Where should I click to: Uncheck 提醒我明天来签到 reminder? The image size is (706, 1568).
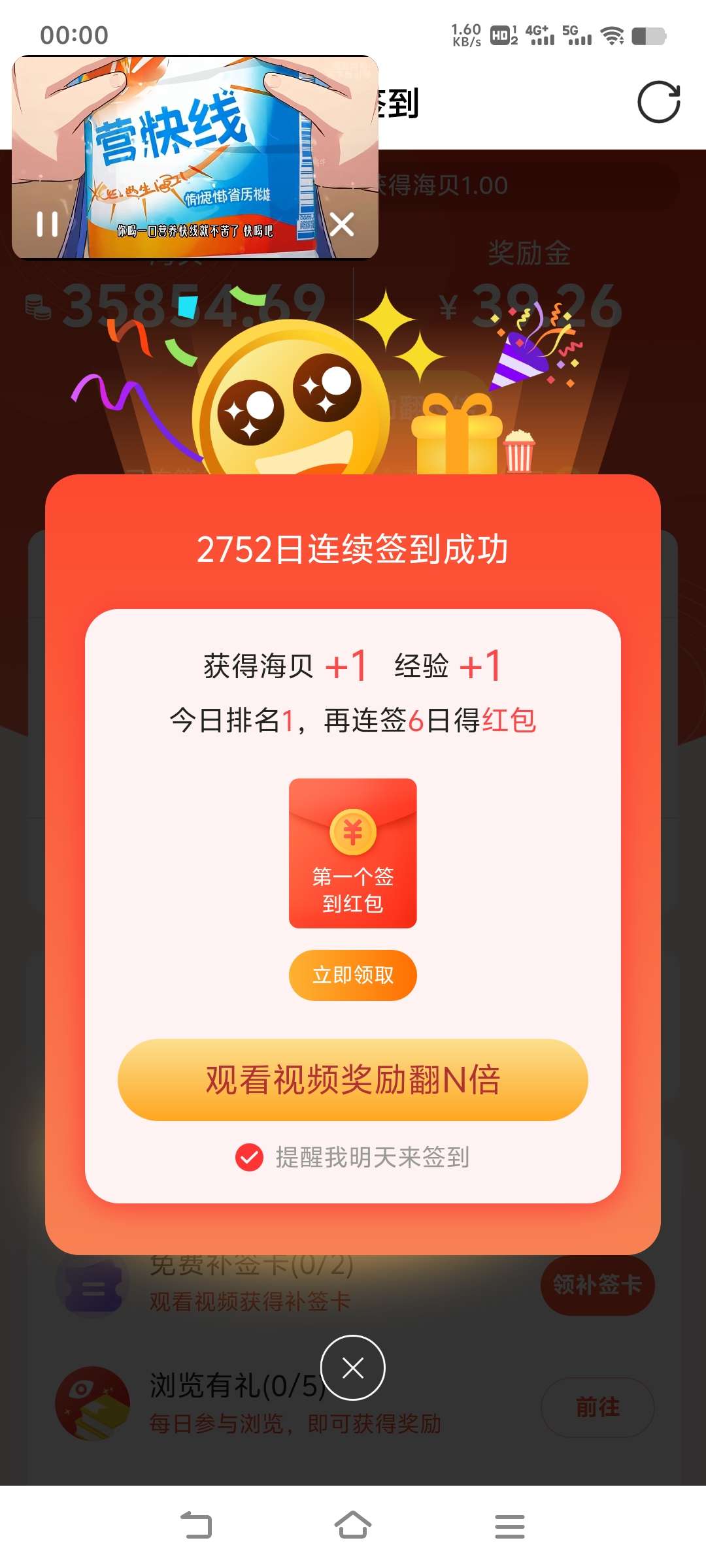[249, 1157]
